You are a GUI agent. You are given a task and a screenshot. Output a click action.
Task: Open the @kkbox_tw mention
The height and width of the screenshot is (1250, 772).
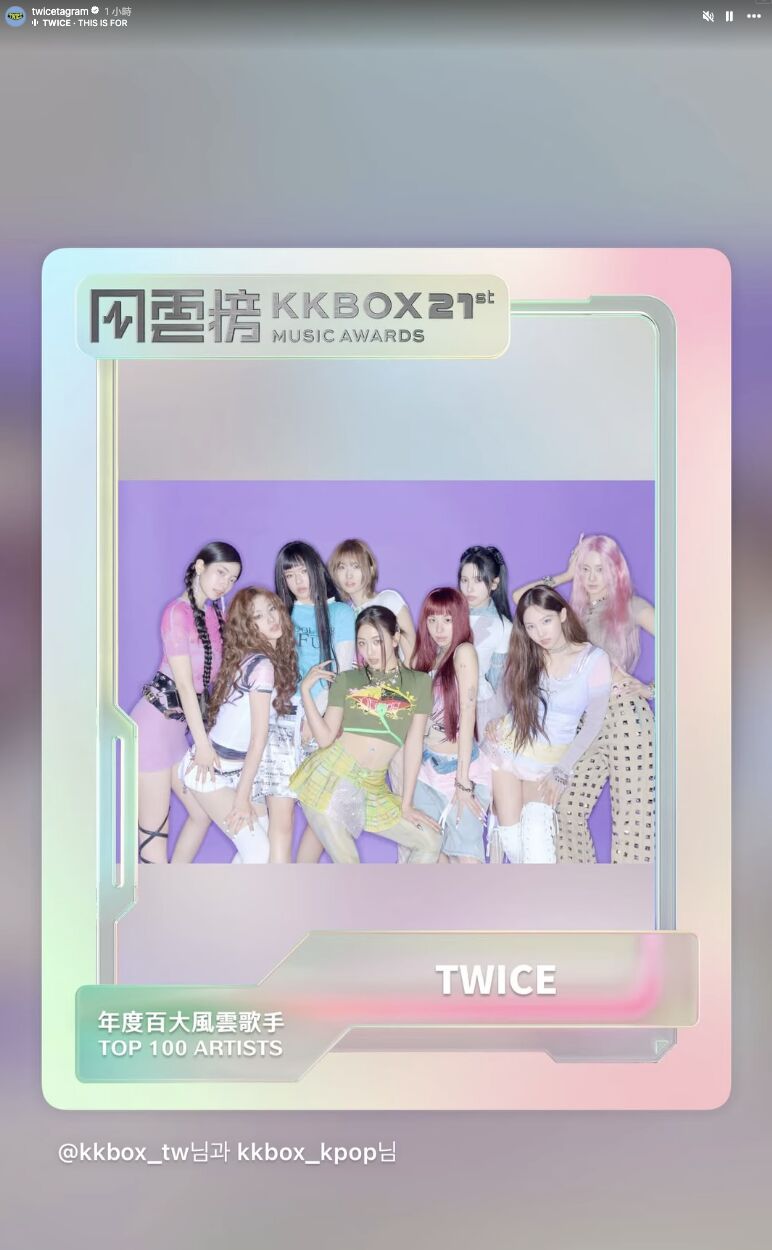click(x=123, y=1152)
